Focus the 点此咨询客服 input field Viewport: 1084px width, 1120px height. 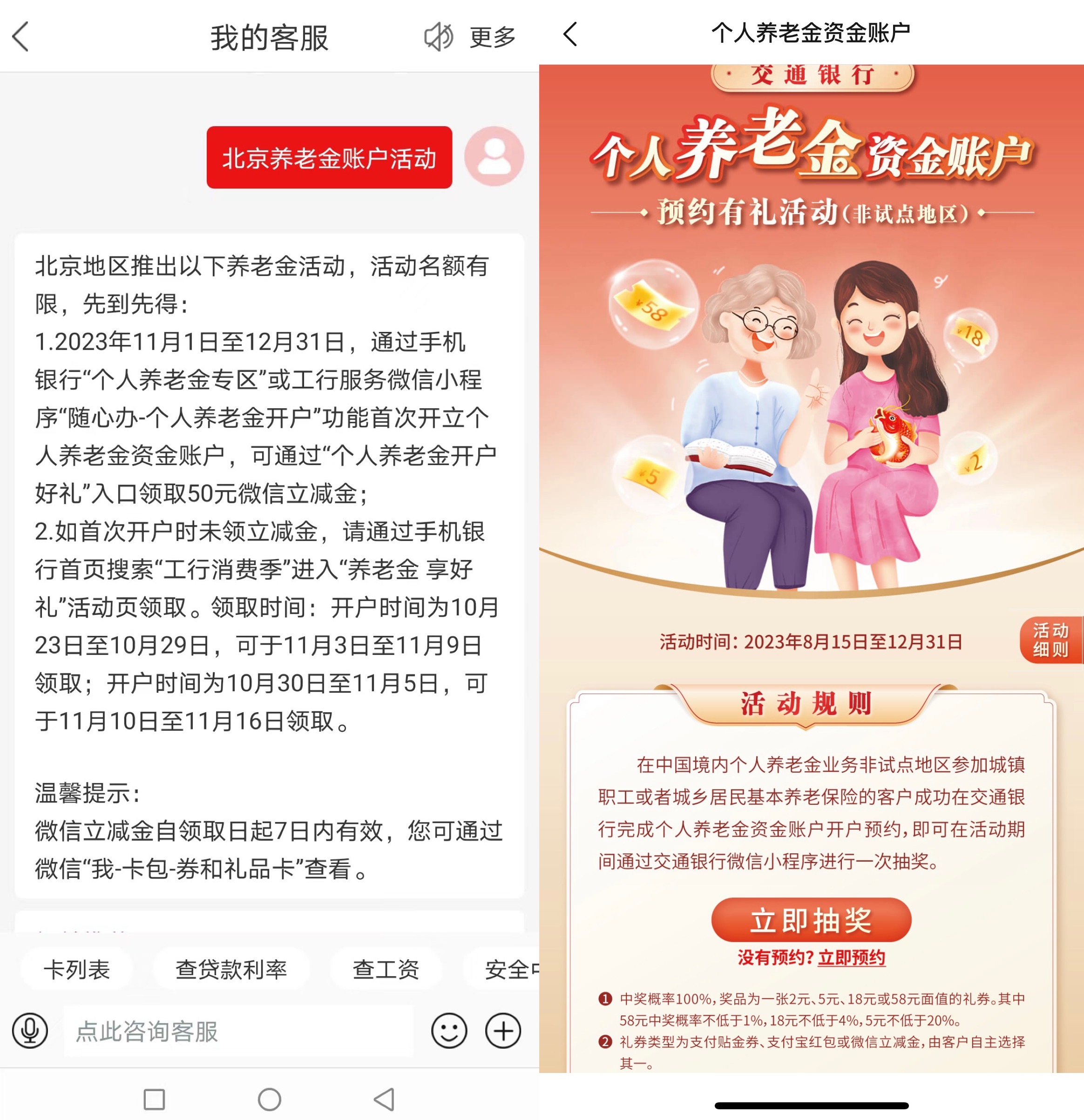(237, 1031)
